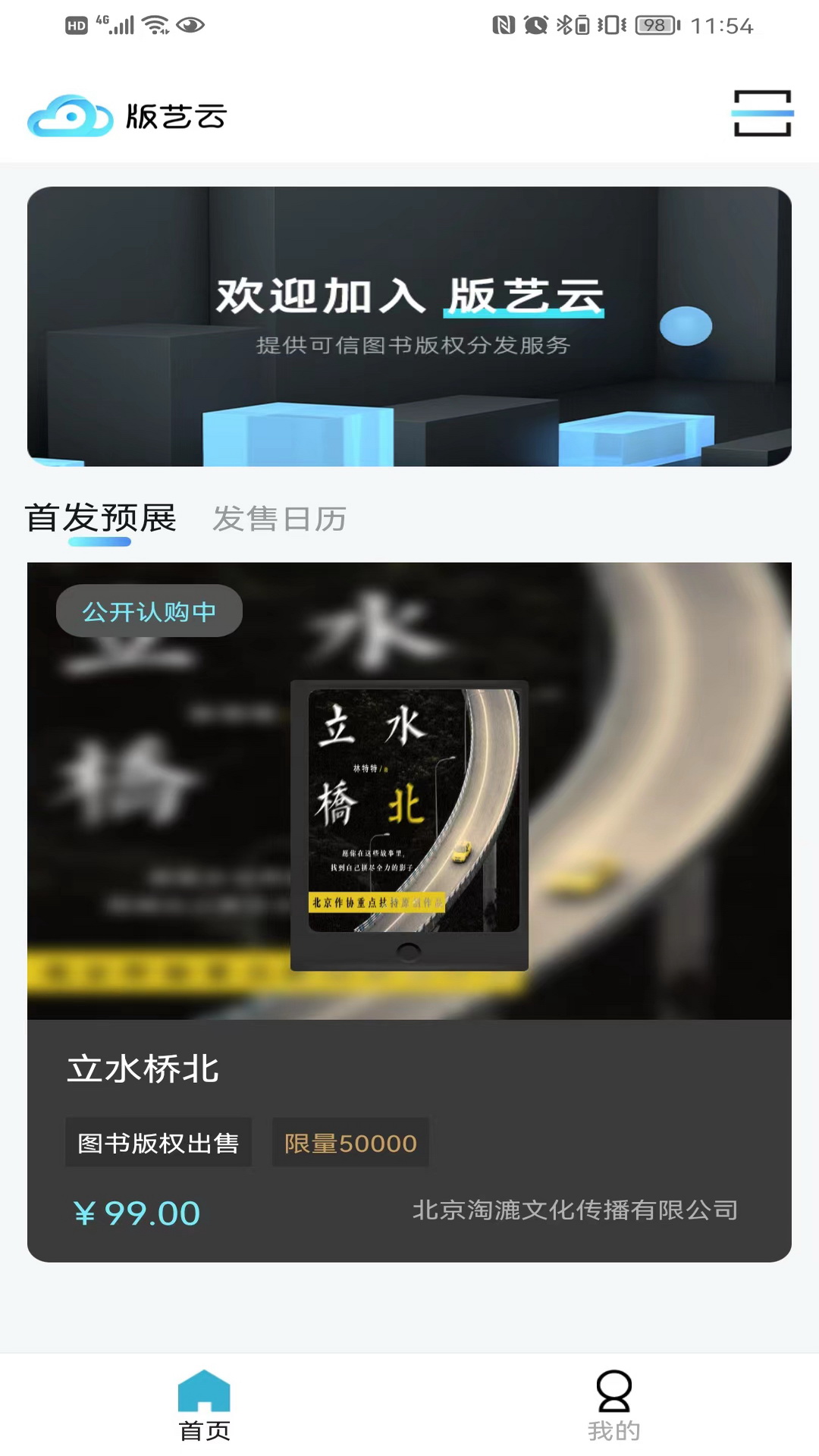Switch to the 发售日历 tab
The image size is (819, 1456).
coord(279,519)
